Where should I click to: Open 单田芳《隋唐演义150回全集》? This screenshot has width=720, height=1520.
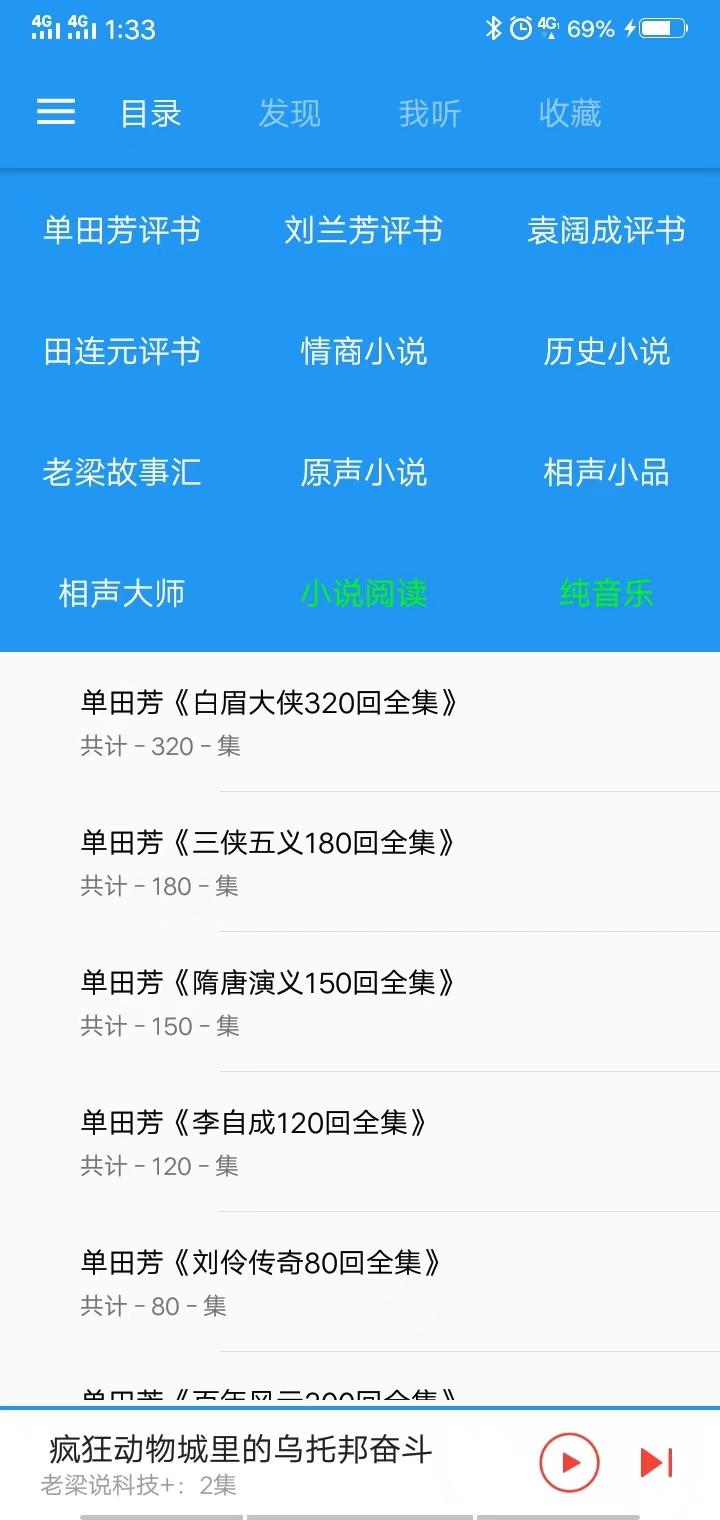[x=268, y=1000]
